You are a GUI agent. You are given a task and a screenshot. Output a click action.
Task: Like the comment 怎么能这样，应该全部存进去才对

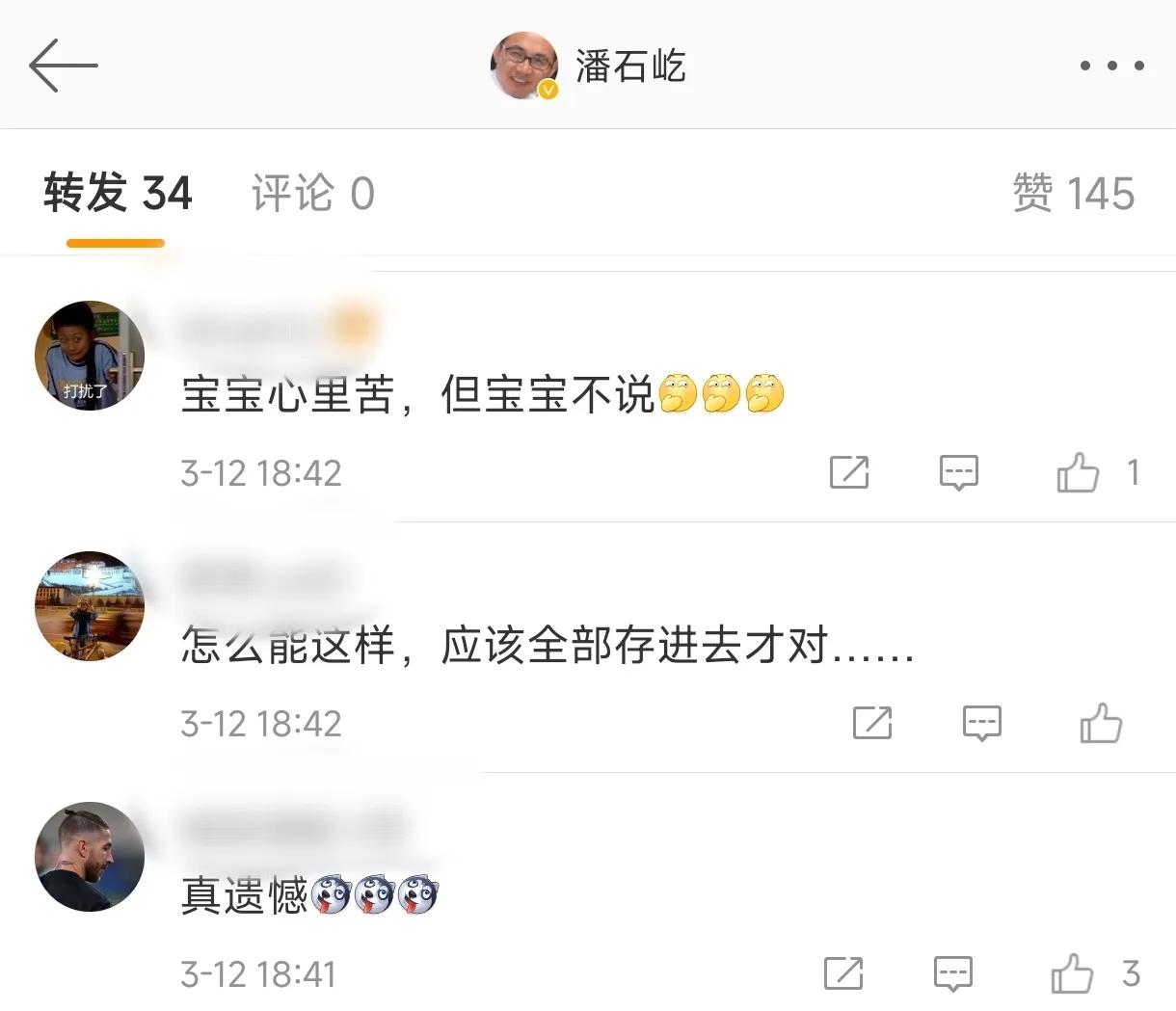pyautogui.click(x=1101, y=723)
